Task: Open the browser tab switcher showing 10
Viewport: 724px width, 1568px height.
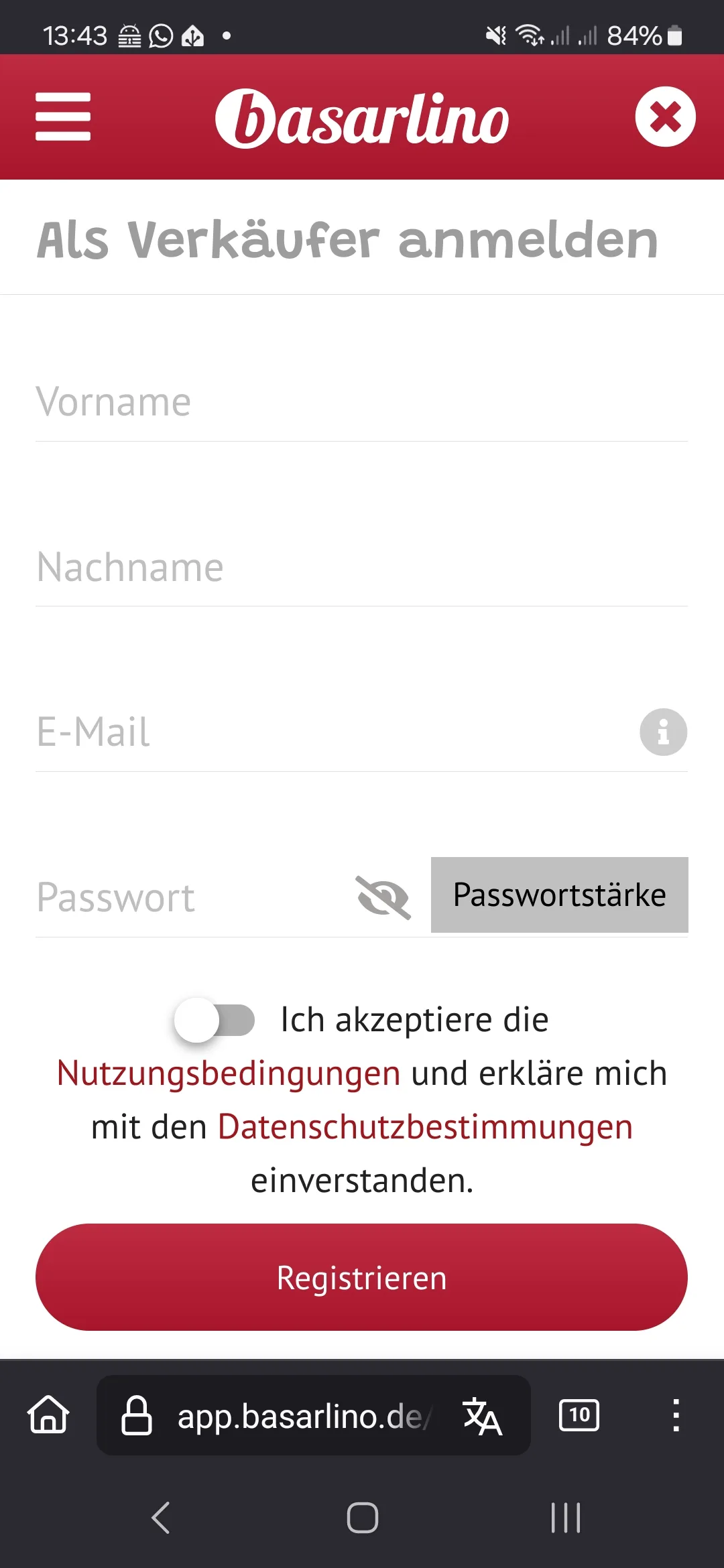Action: 579,1415
